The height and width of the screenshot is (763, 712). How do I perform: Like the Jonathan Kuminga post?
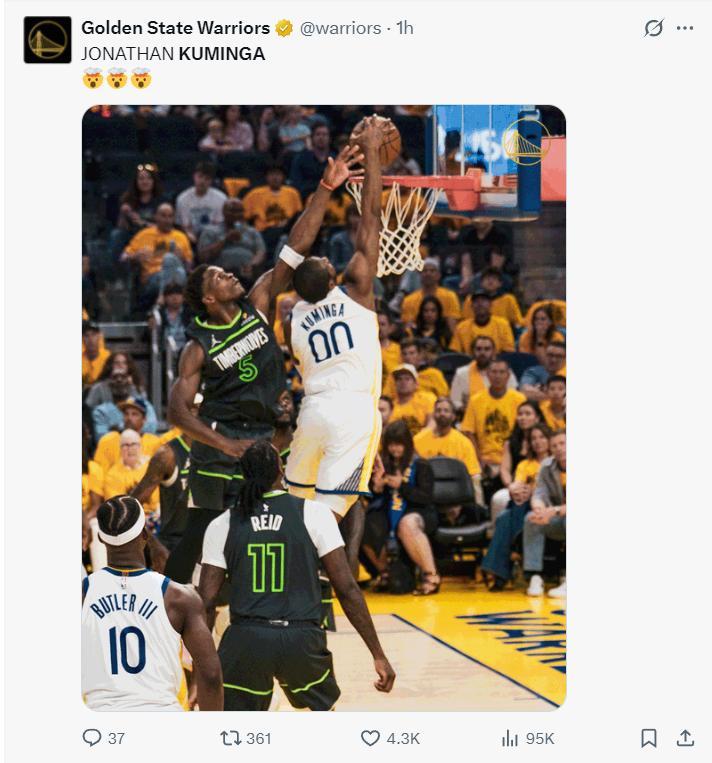(371, 738)
